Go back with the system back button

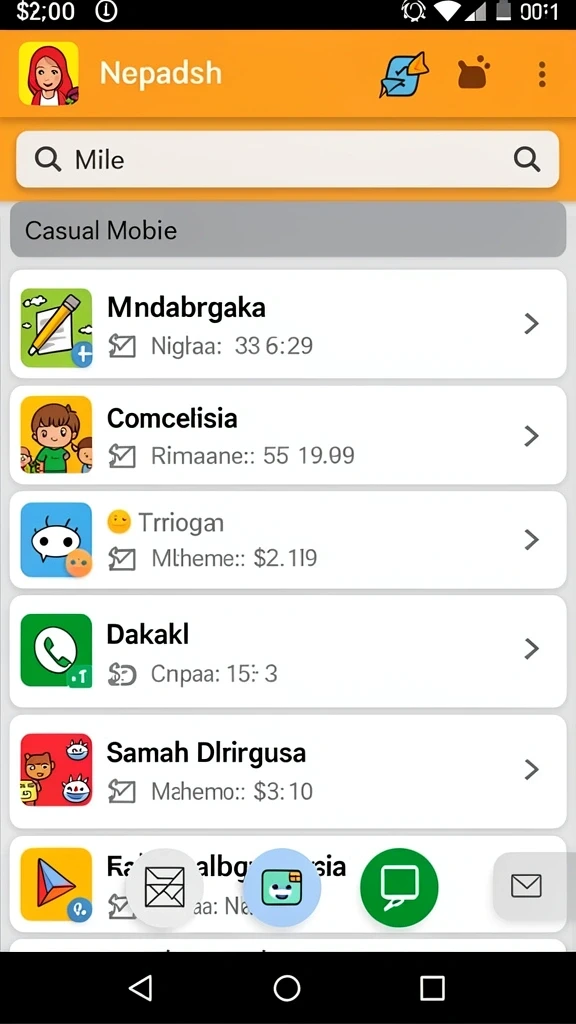141,987
